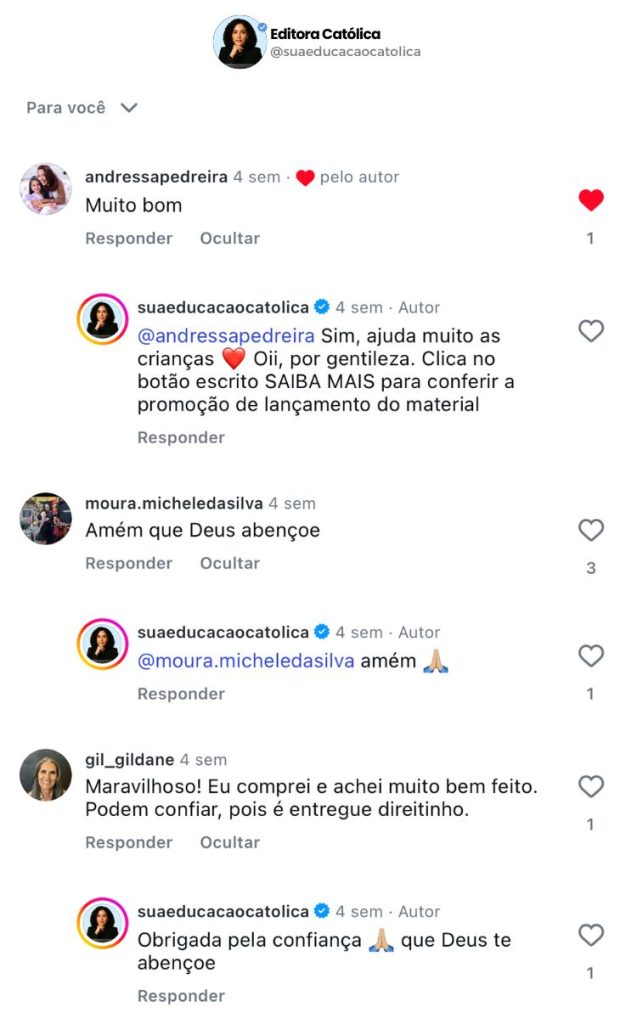
Task: Reply to andressapedreira's comment
Action: click(129, 238)
